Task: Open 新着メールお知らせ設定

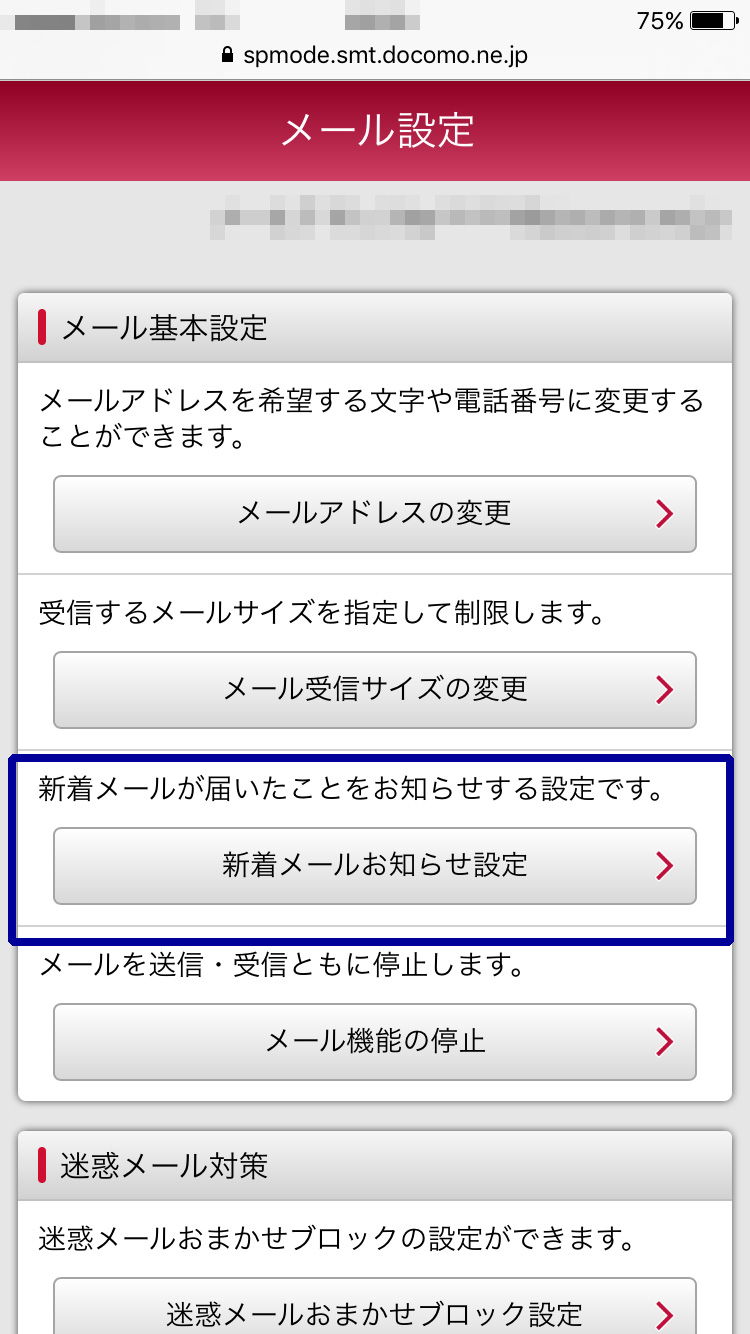Action: tap(374, 866)
